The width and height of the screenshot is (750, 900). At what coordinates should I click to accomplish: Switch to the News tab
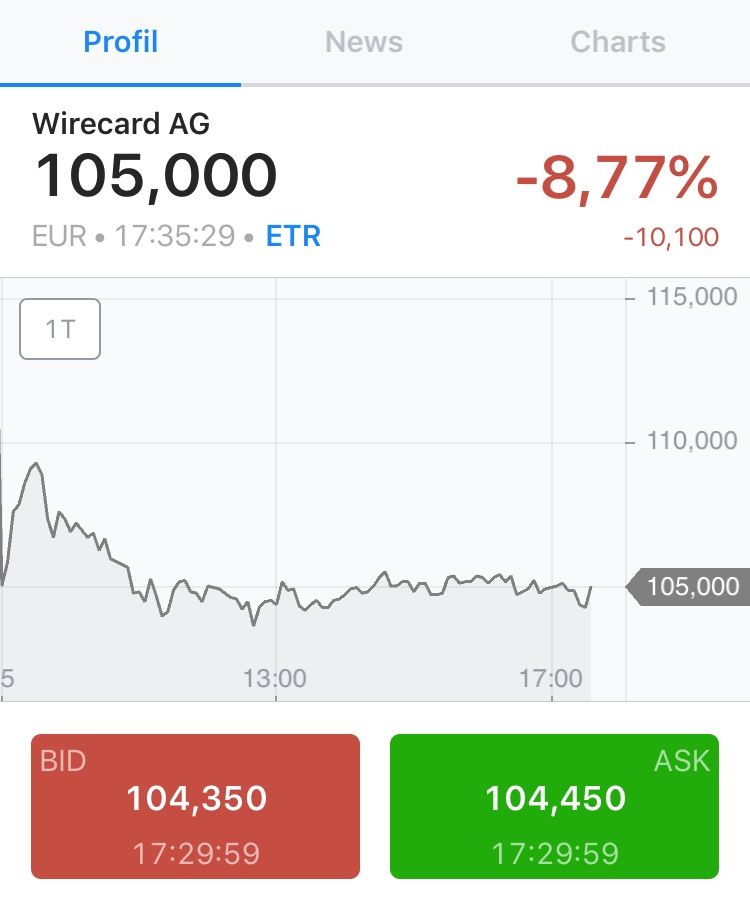point(364,42)
